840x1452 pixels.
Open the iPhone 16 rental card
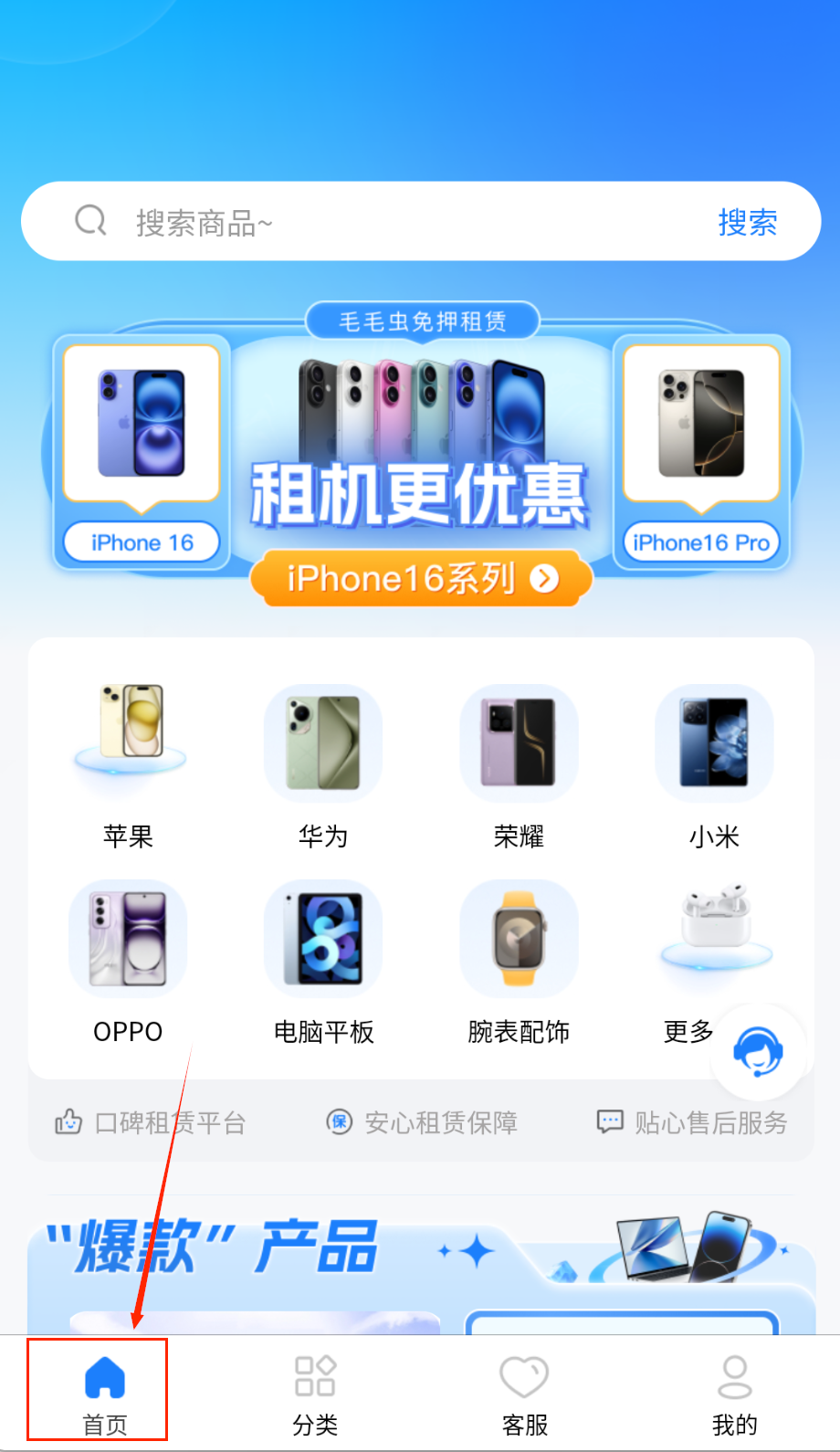tap(142, 452)
